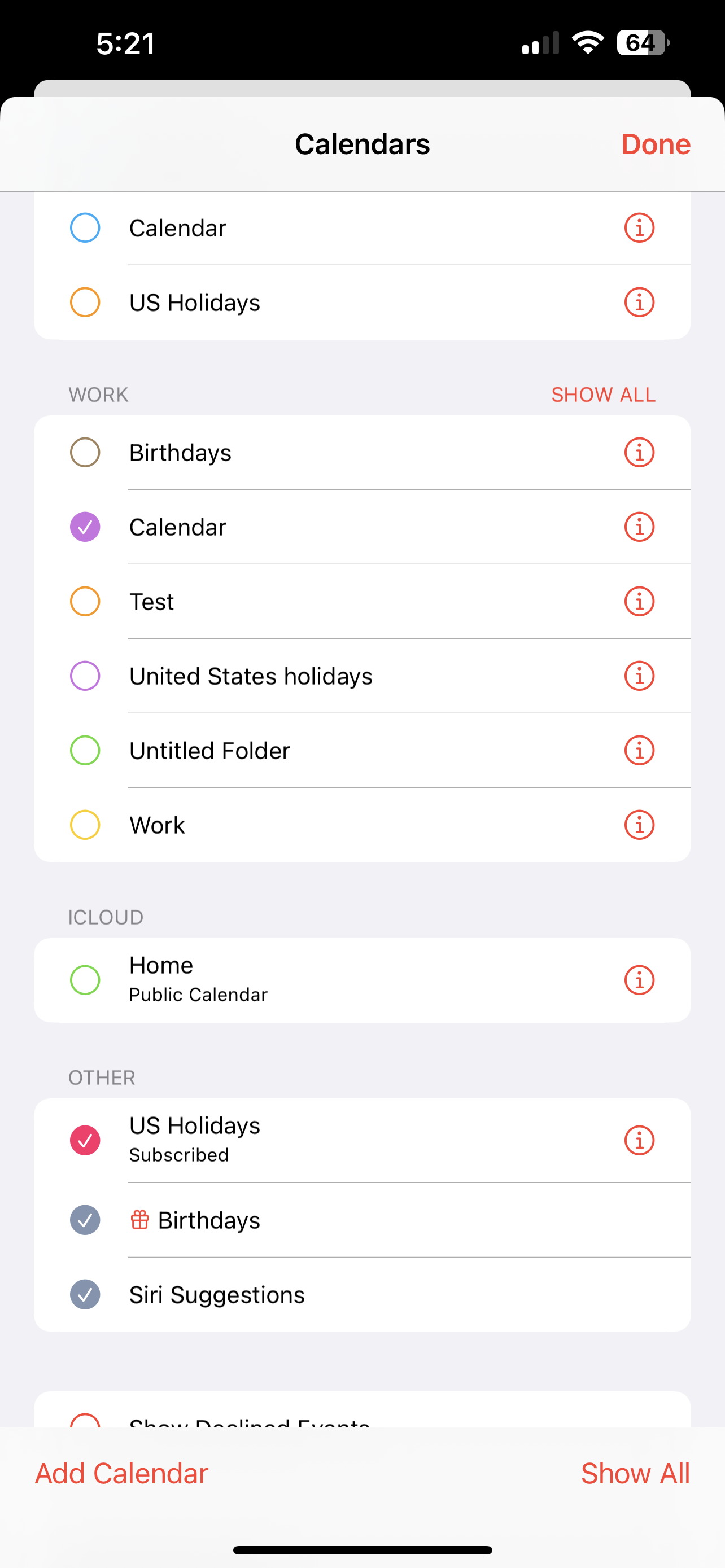Viewport: 725px width, 1568px height.
Task: Open info for the US Holidays calendar
Action: point(639,302)
